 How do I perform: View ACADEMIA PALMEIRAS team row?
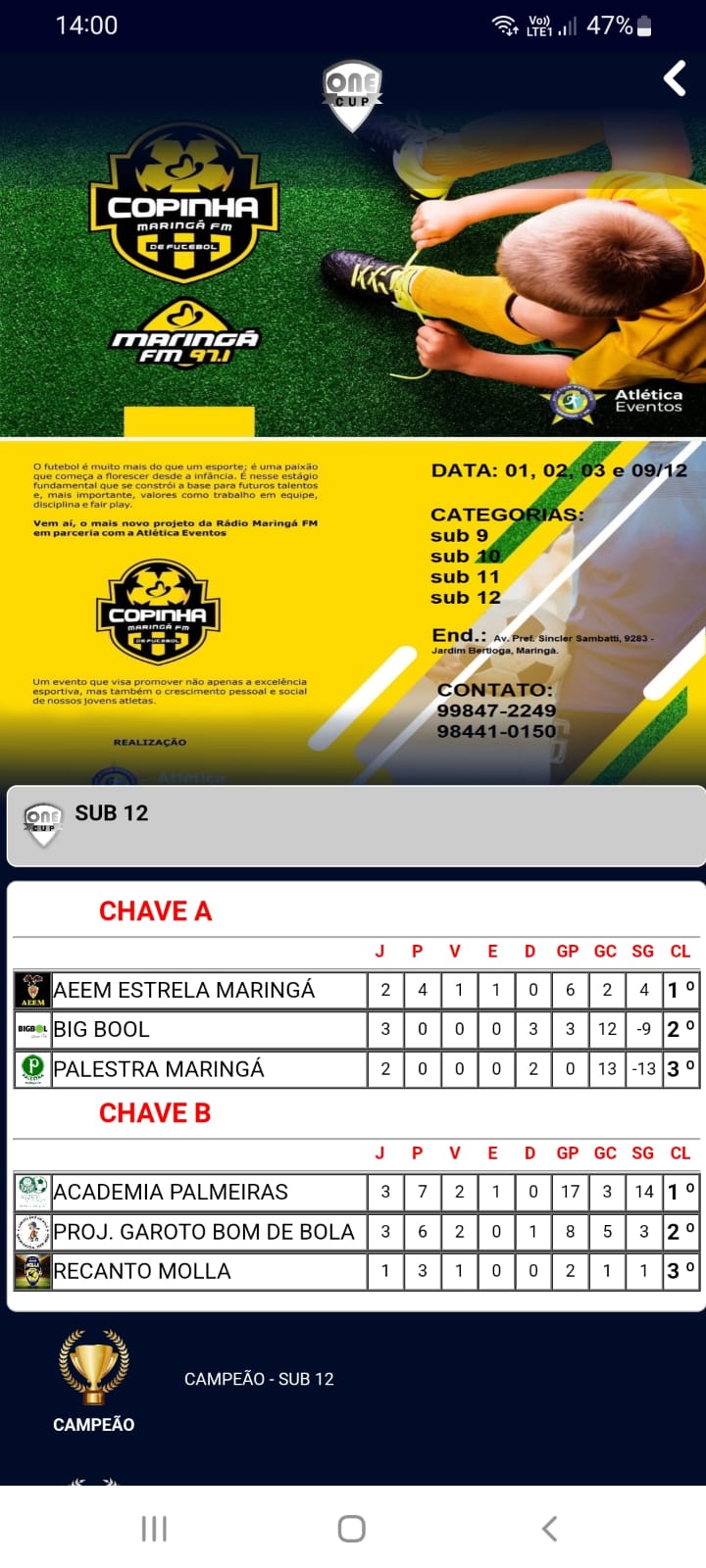pos(356,1192)
